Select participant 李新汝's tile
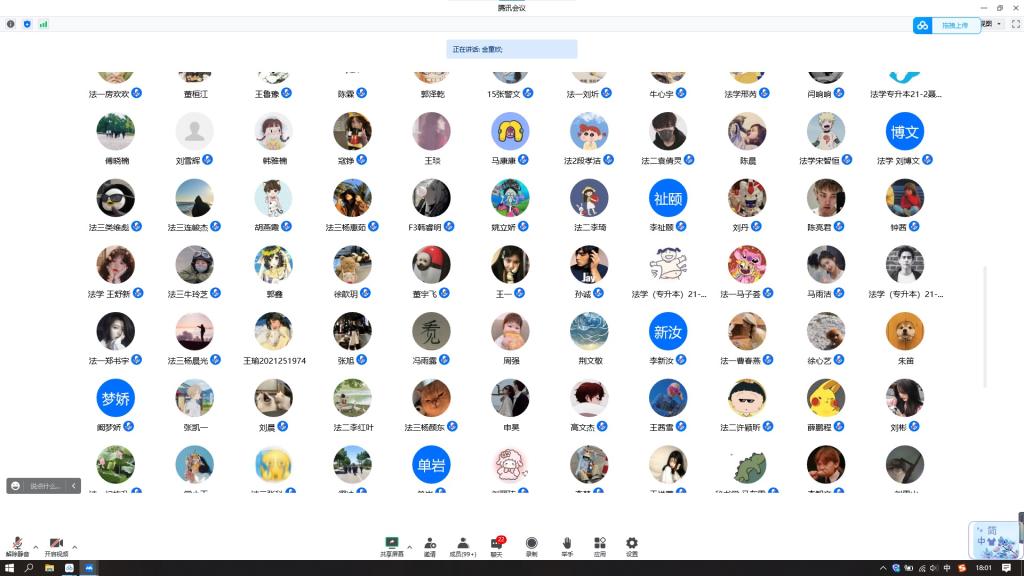The image size is (1024, 576). pyautogui.click(x=668, y=332)
